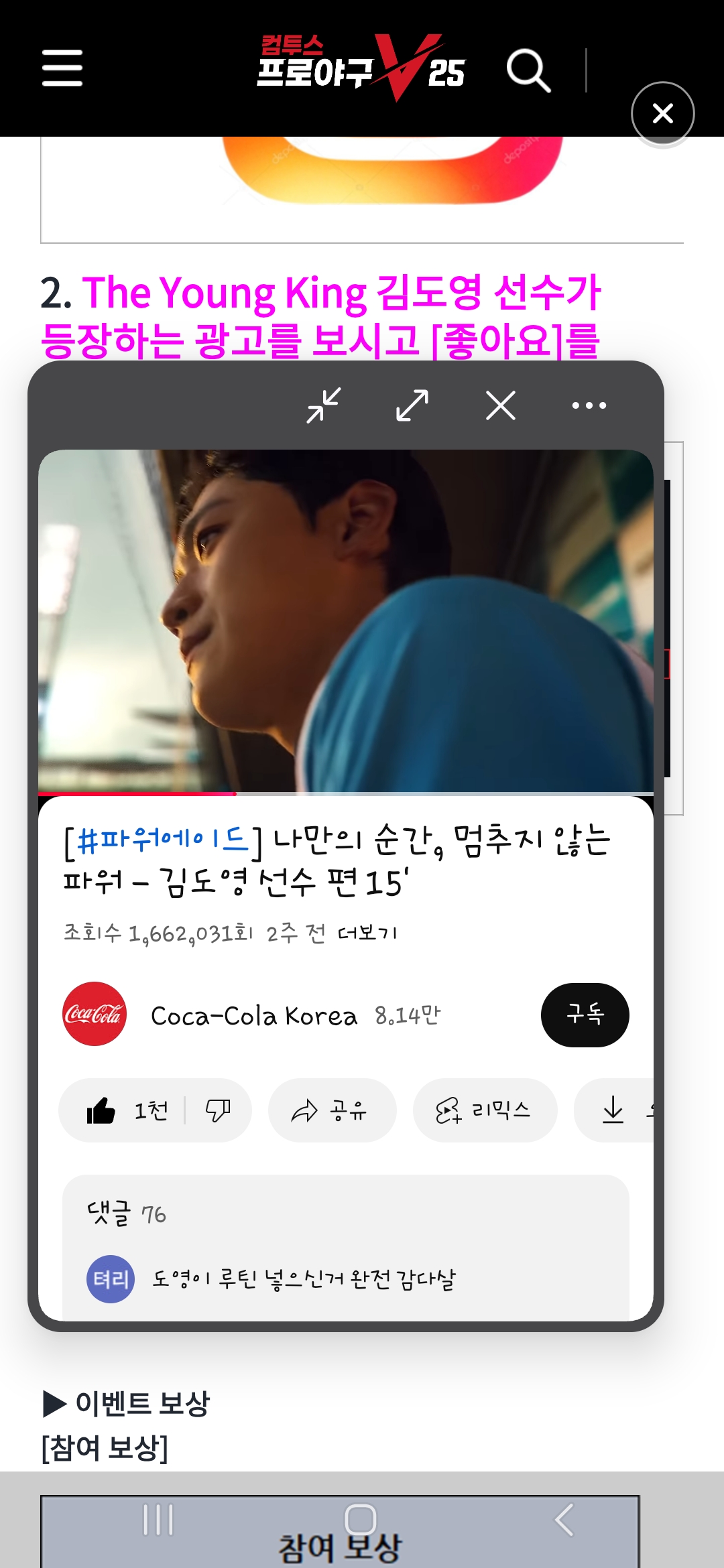724x1568 pixels.
Task: Close the pop-up video window
Action: (x=501, y=405)
